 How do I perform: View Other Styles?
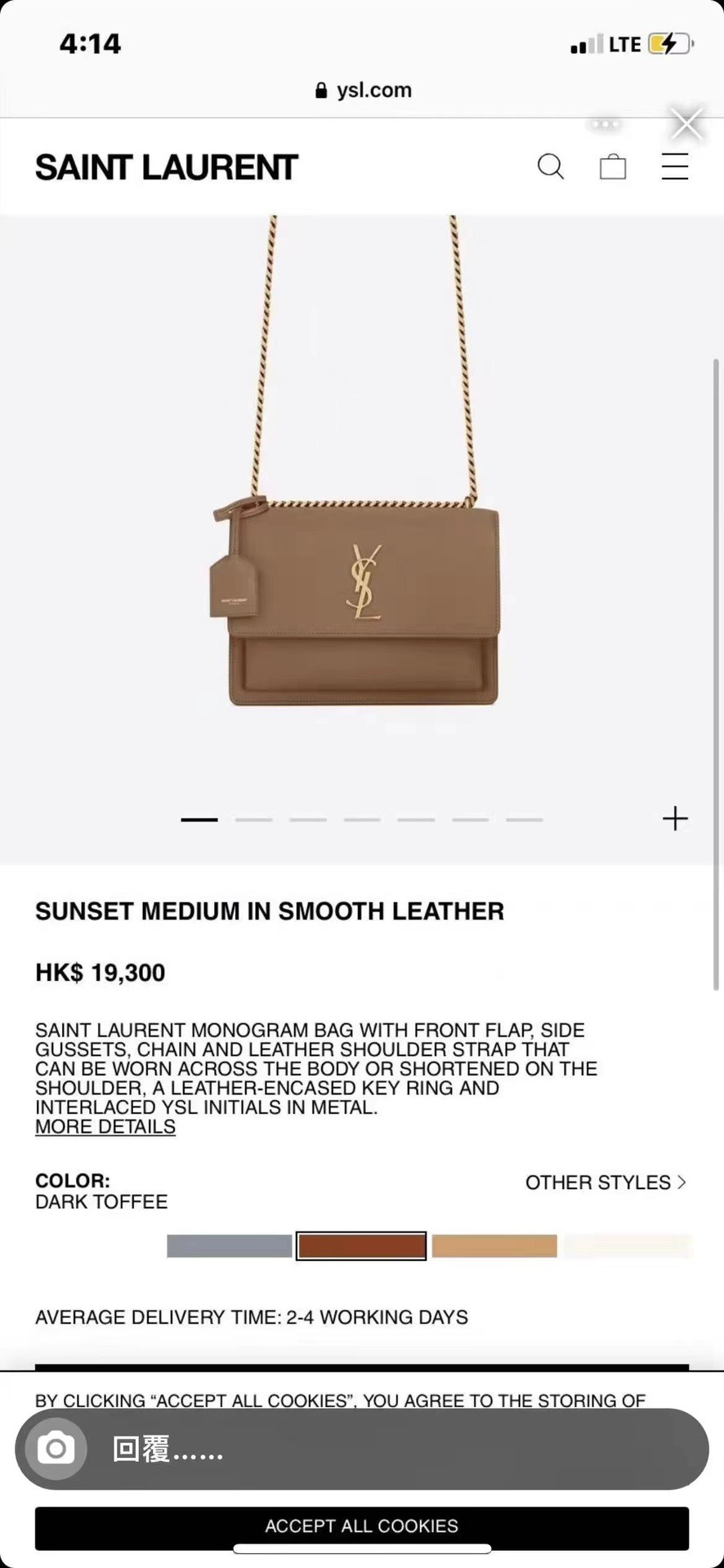point(605,1183)
